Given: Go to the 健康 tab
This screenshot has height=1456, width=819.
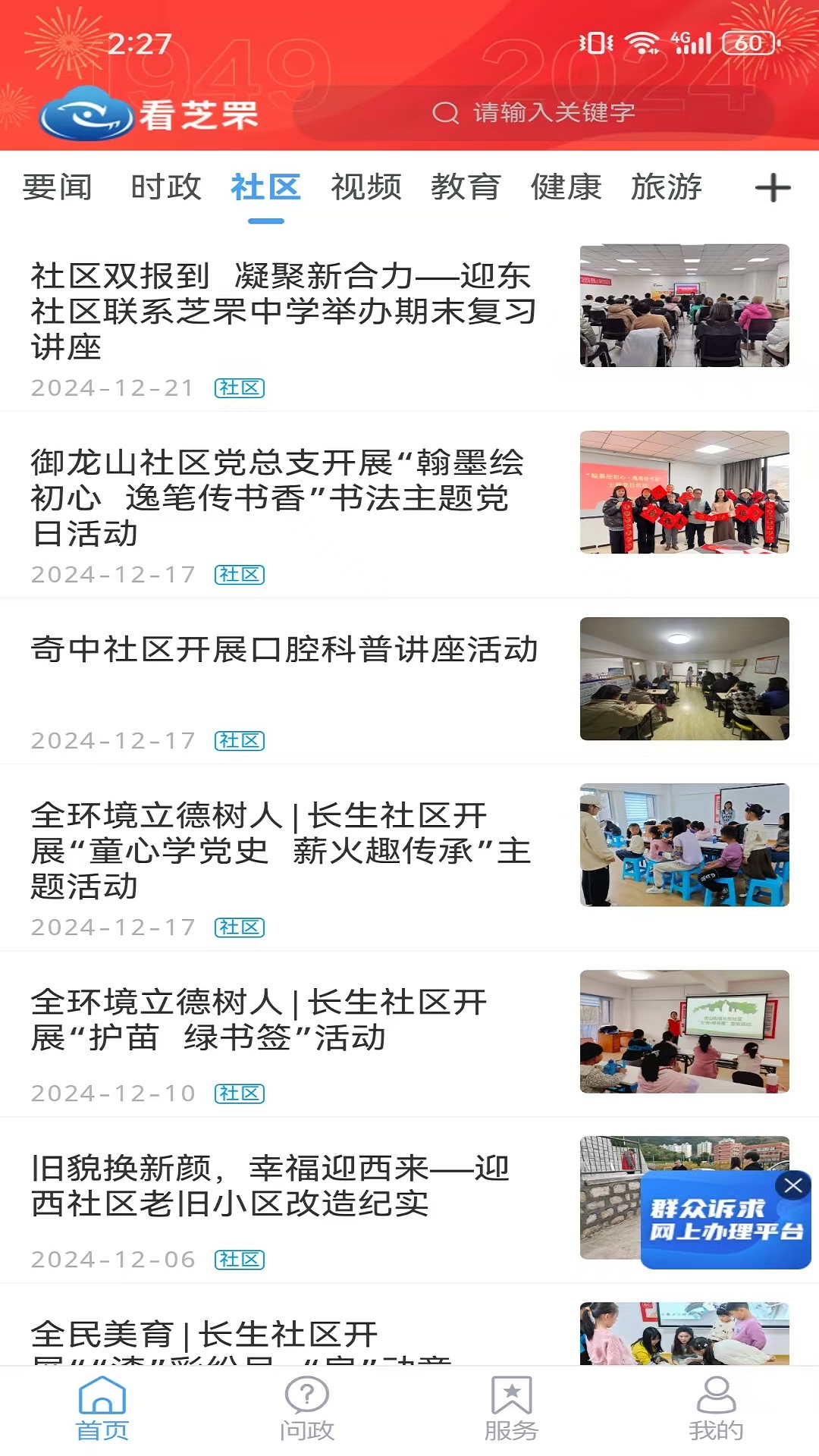Looking at the screenshot, I should tap(566, 187).
